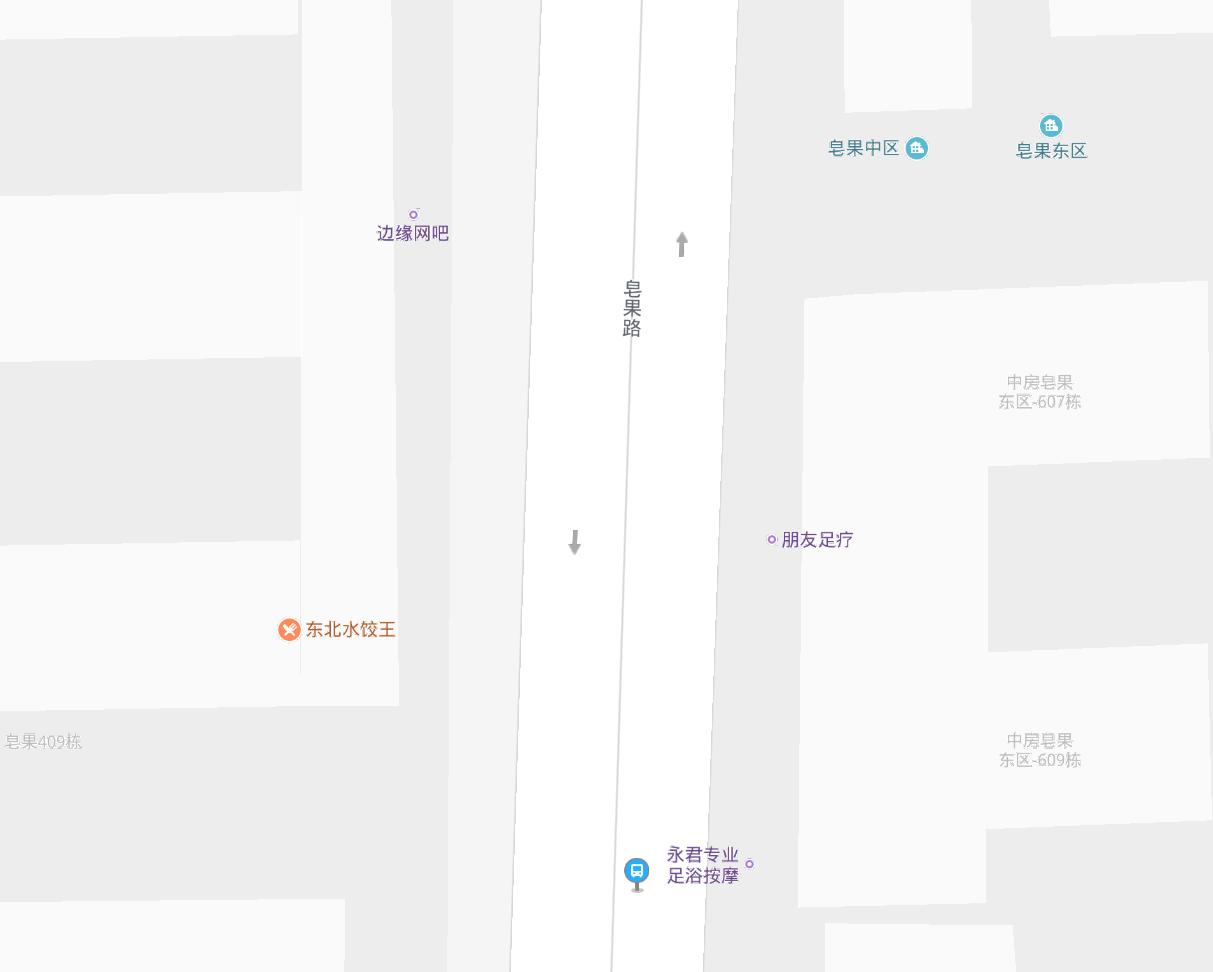Select the 东北水饺王 restaurant marker
1213x972 pixels.
[289, 629]
